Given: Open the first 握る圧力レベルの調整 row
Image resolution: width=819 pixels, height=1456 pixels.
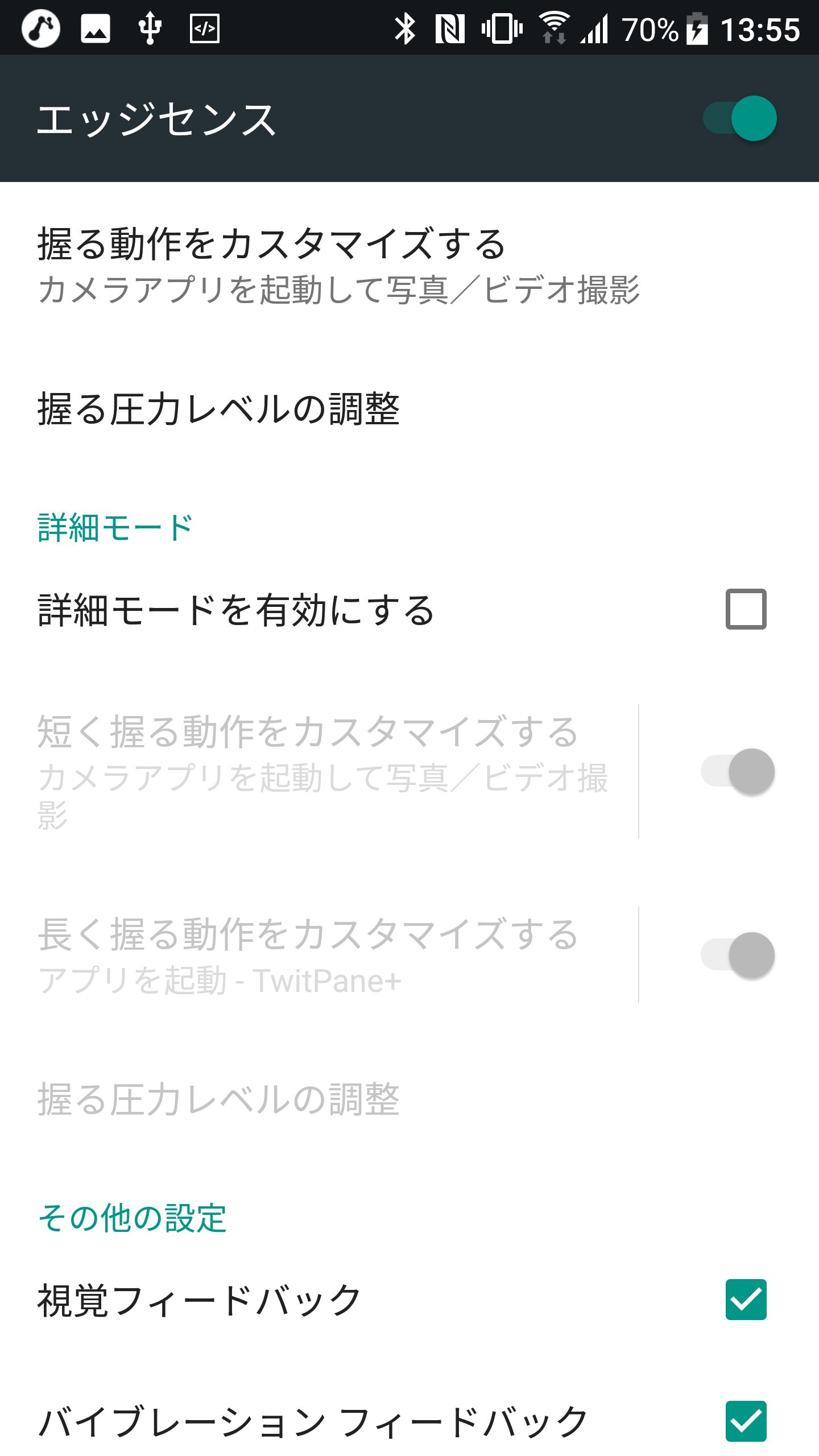Looking at the screenshot, I should coord(409,409).
